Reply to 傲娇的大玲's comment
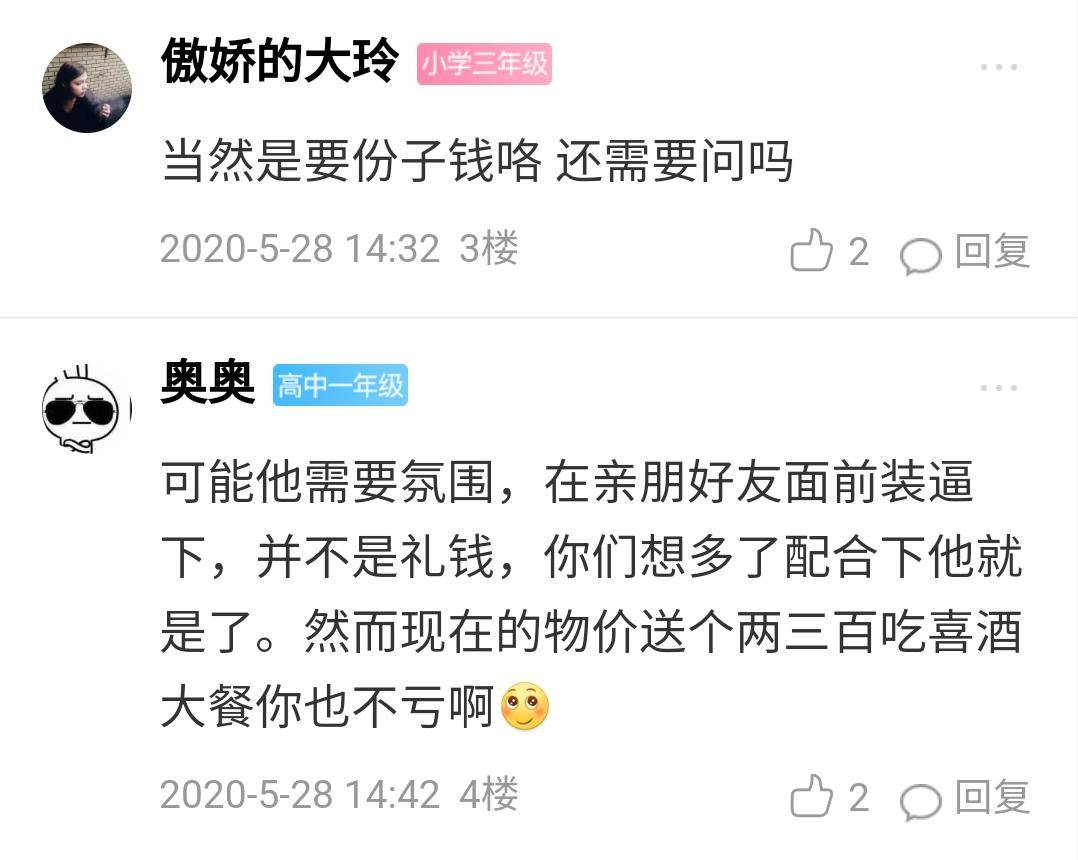Screen dimensions: 1078x860 pyautogui.click(x=966, y=252)
